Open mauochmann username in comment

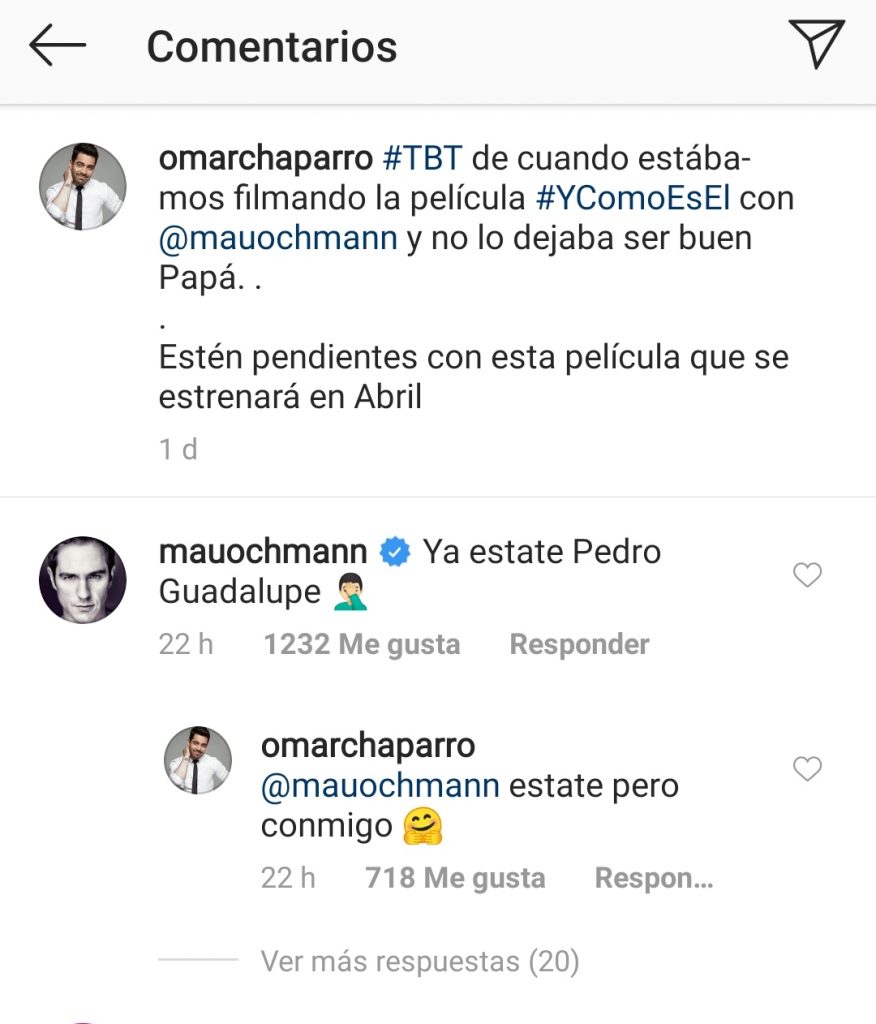(263, 551)
